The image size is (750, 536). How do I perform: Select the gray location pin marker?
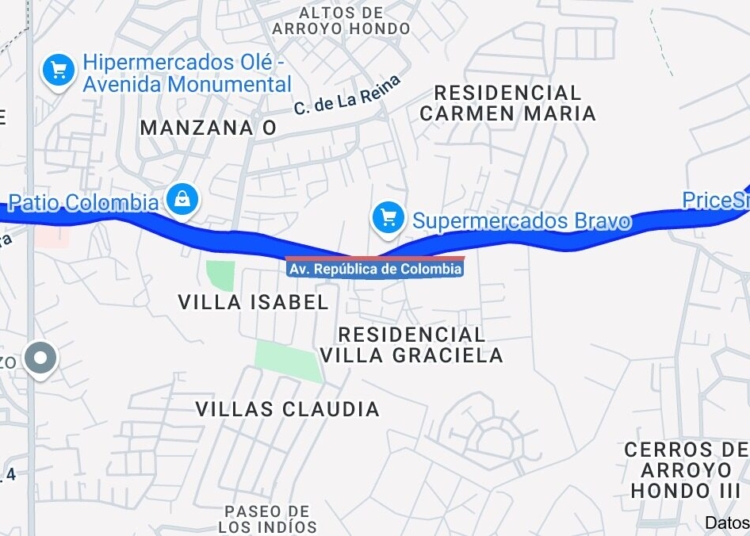coord(41,359)
